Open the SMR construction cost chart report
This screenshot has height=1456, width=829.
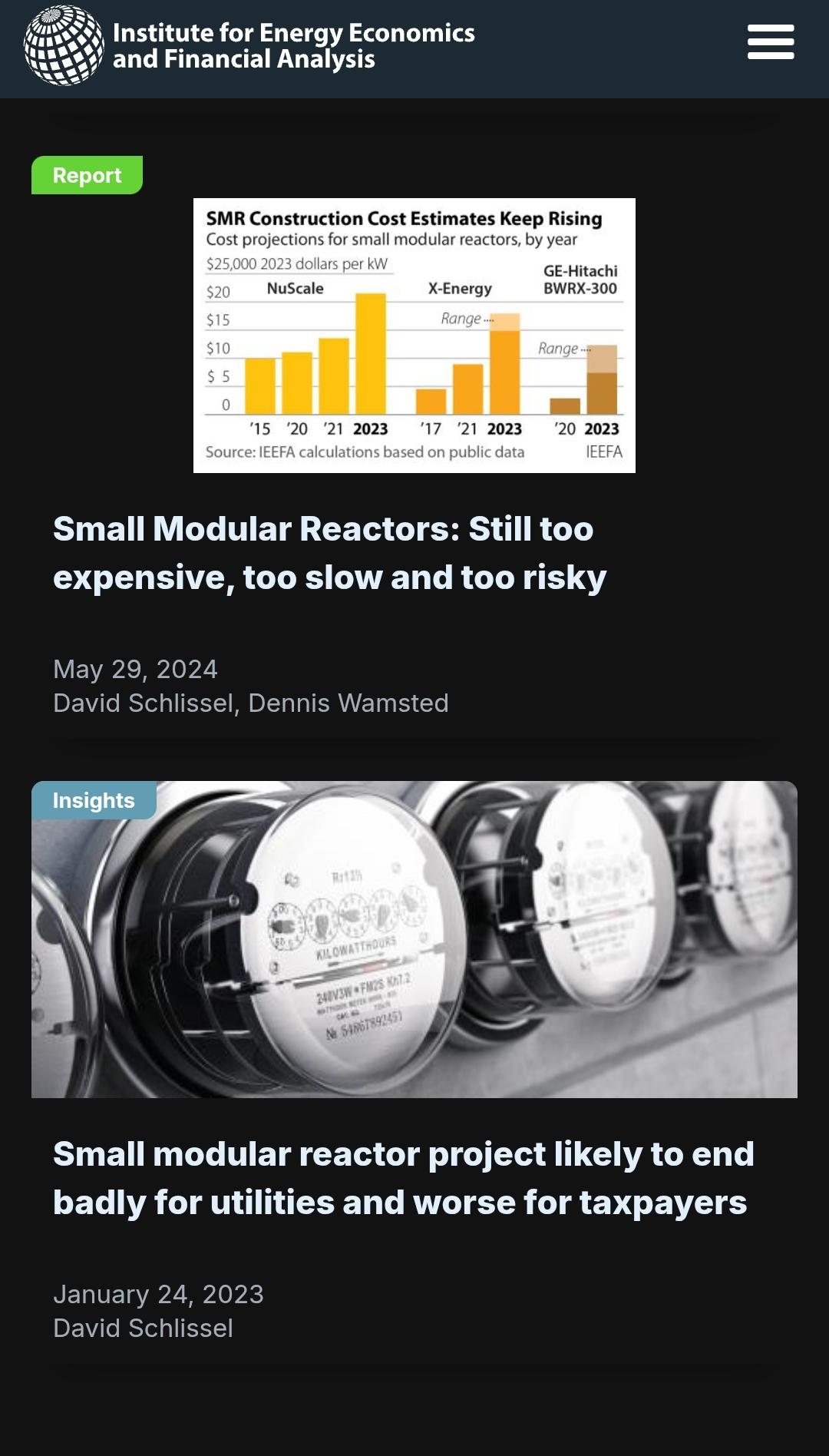(414, 336)
